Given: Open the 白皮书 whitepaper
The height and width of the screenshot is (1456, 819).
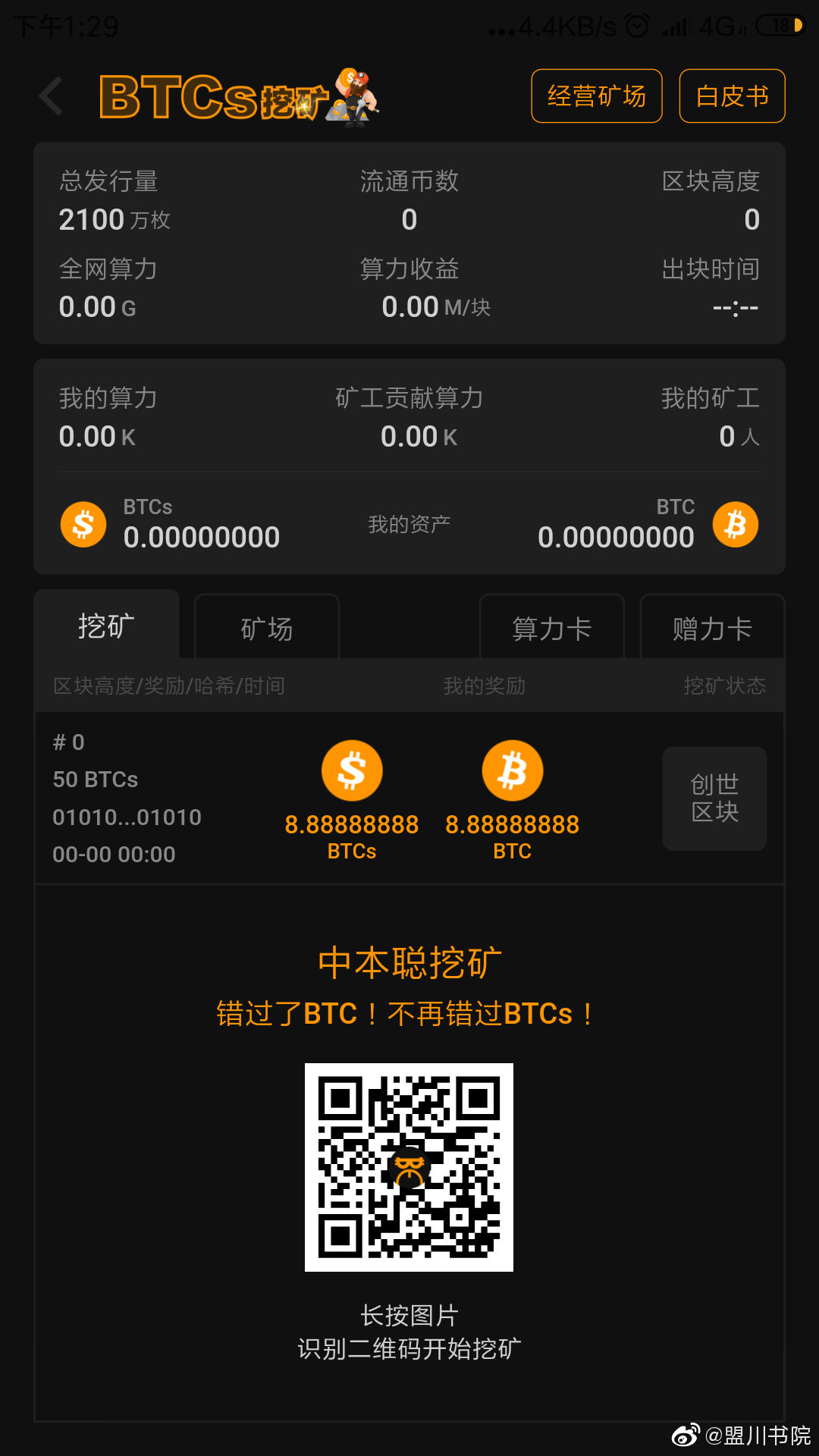Looking at the screenshot, I should tap(732, 96).
